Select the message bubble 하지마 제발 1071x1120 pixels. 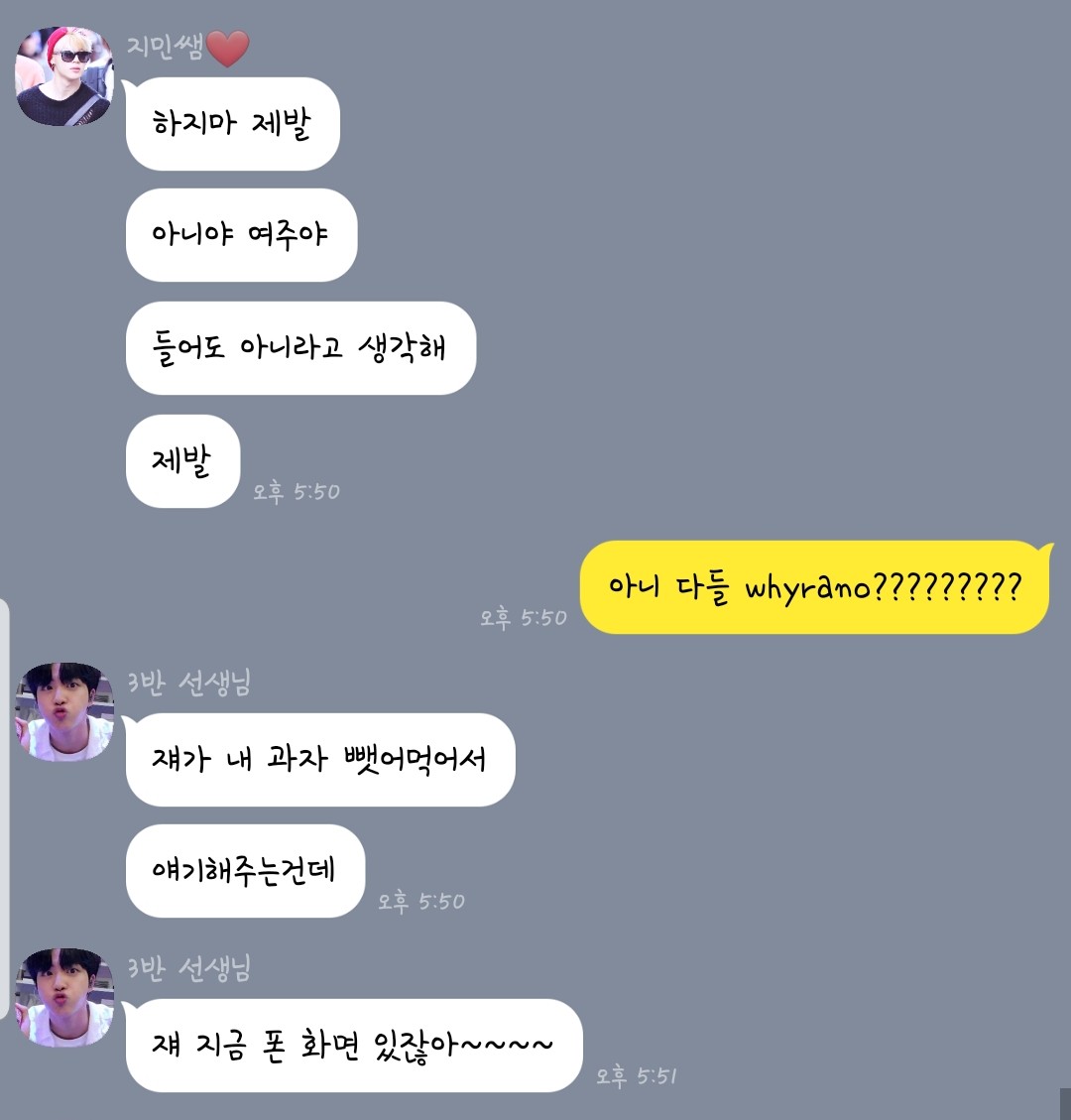[232, 124]
